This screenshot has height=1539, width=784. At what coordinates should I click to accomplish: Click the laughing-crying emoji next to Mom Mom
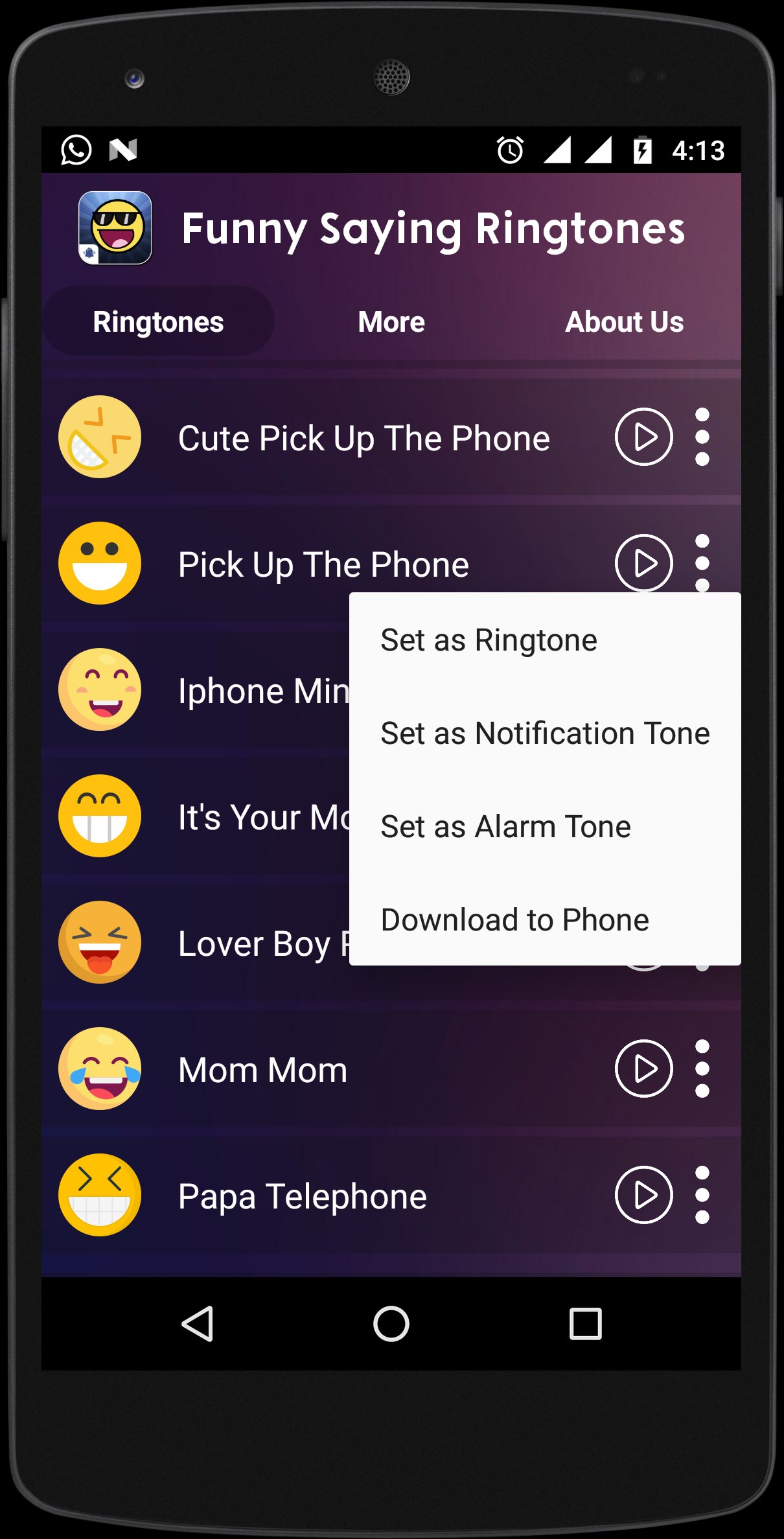(x=100, y=1068)
